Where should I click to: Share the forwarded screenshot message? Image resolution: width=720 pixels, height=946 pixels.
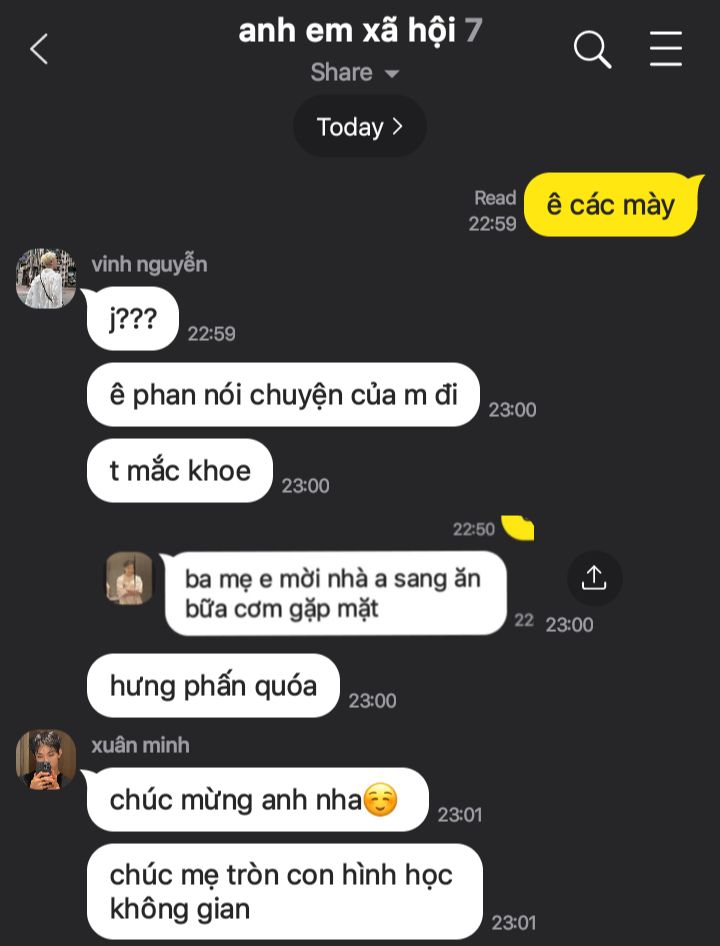(594, 578)
